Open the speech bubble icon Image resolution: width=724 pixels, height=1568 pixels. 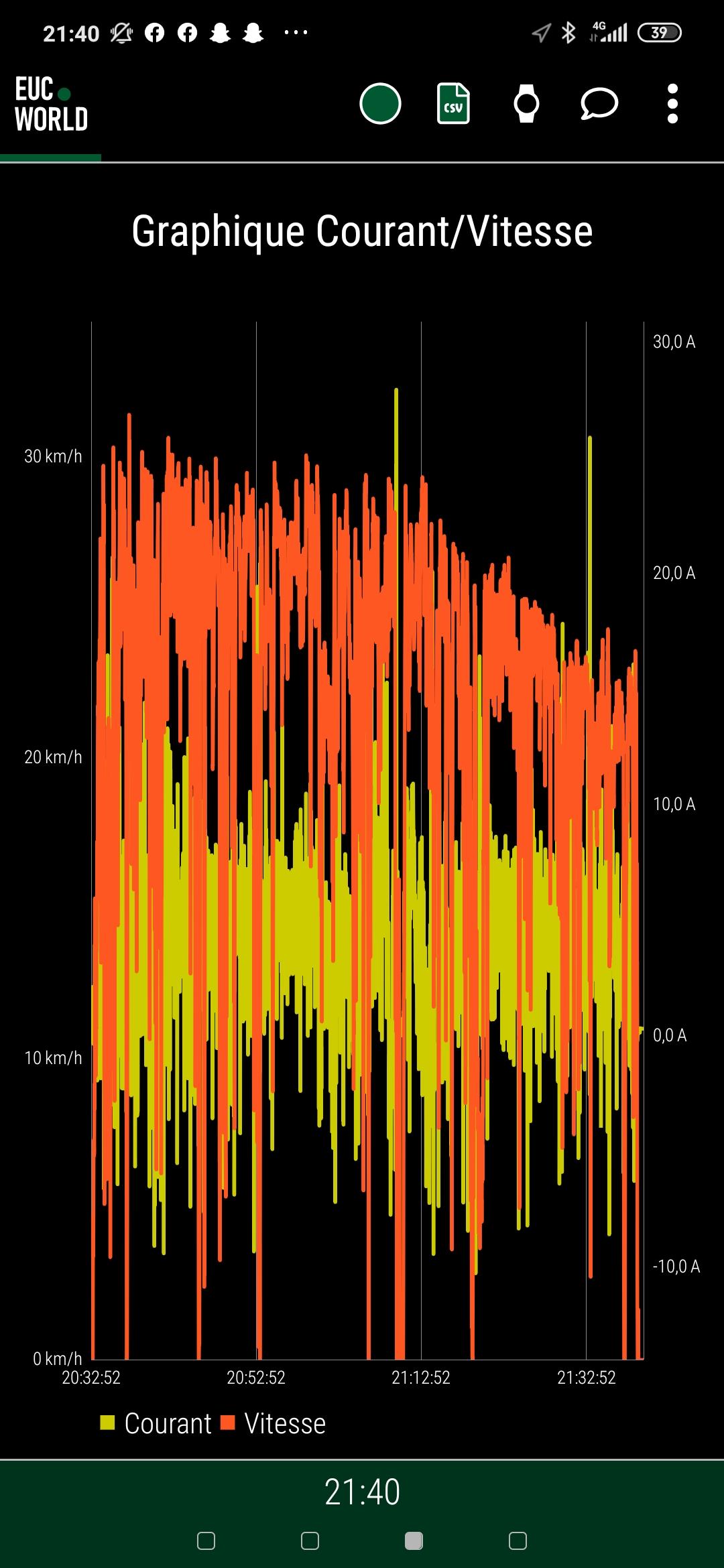click(x=599, y=104)
